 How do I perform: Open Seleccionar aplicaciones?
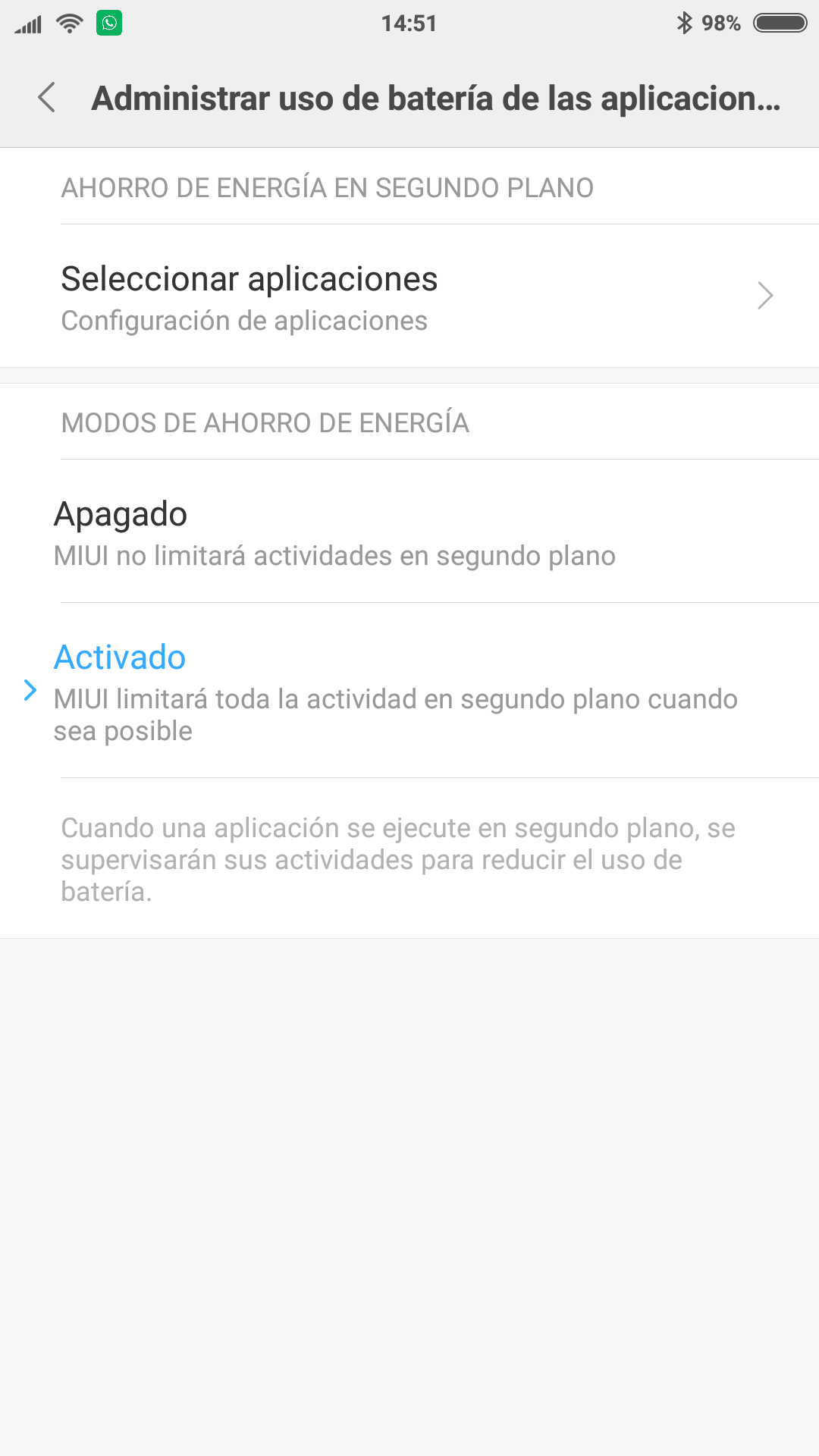pyautogui.click(x=409, y=297)
